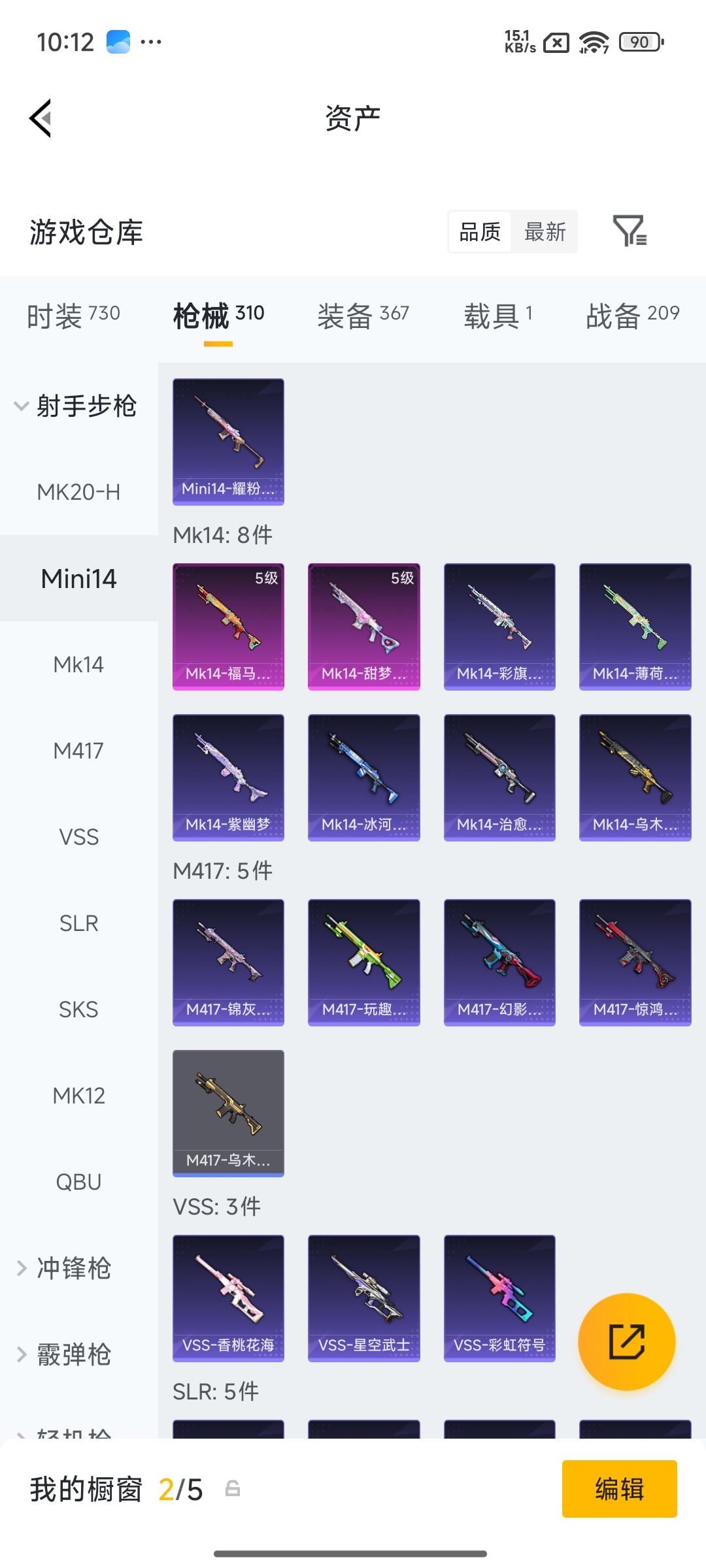Image resolution: width=706 pixels, height=1568 pixels.
Task: Open the VSS-星空武士 skin
Action: 364,1298
